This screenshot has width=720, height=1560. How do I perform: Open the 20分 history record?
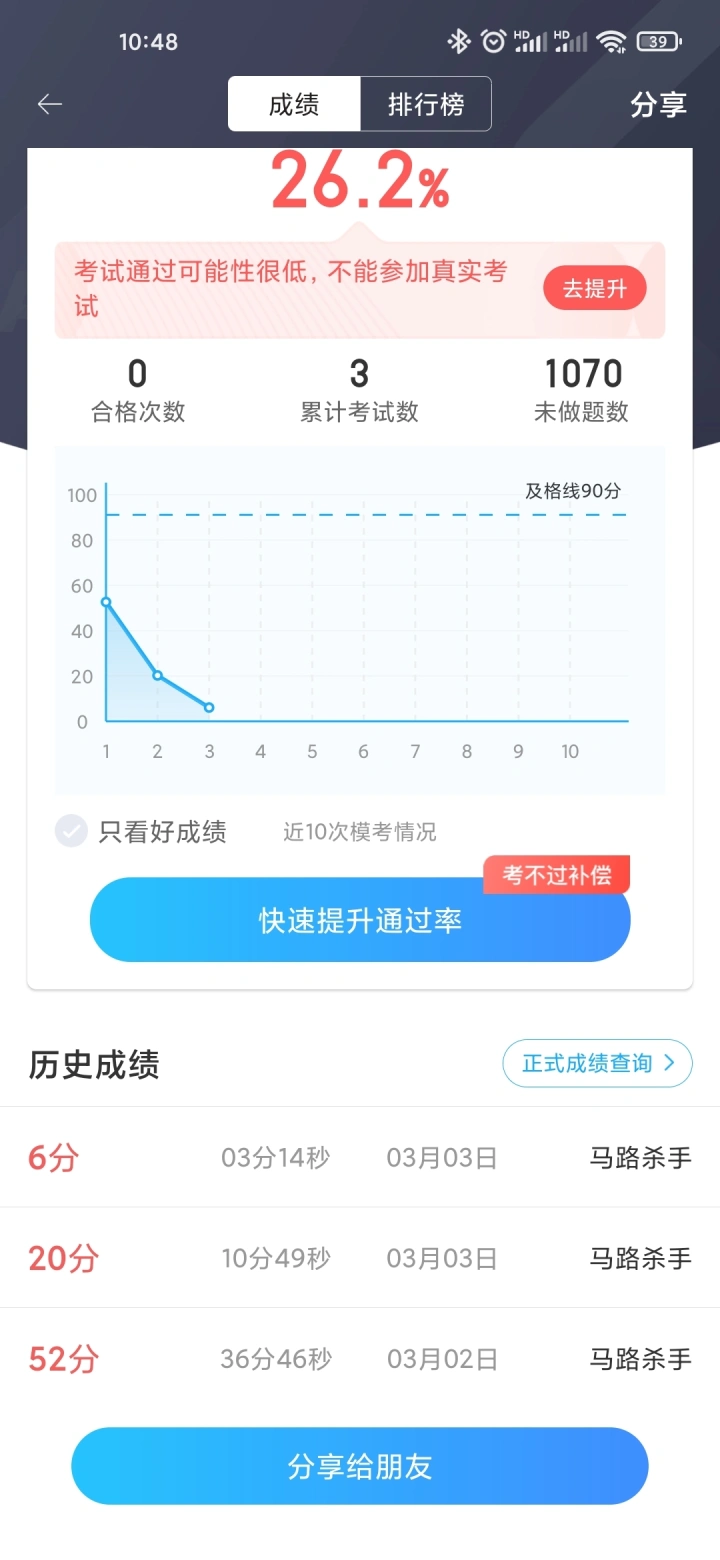[360, 1258]
